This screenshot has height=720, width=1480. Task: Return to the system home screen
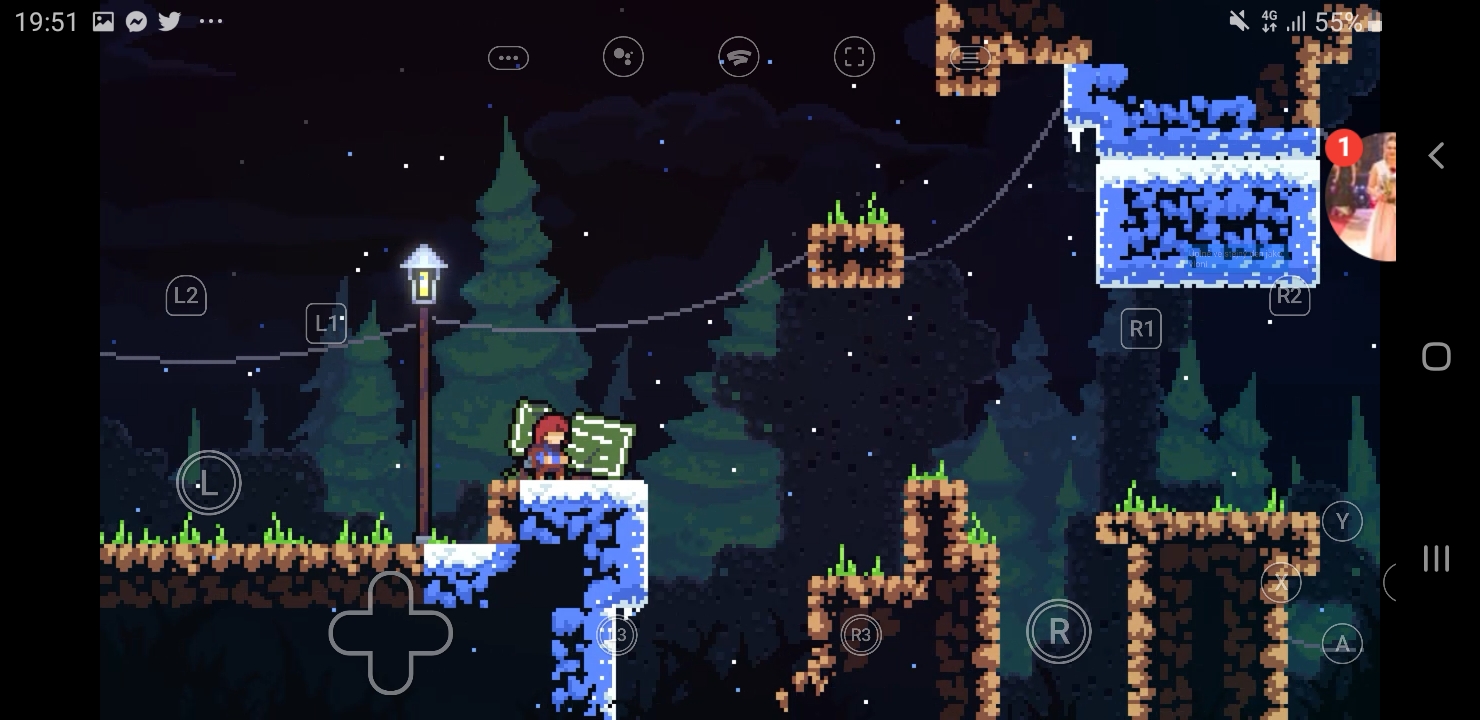click(x=1436, y=356)
